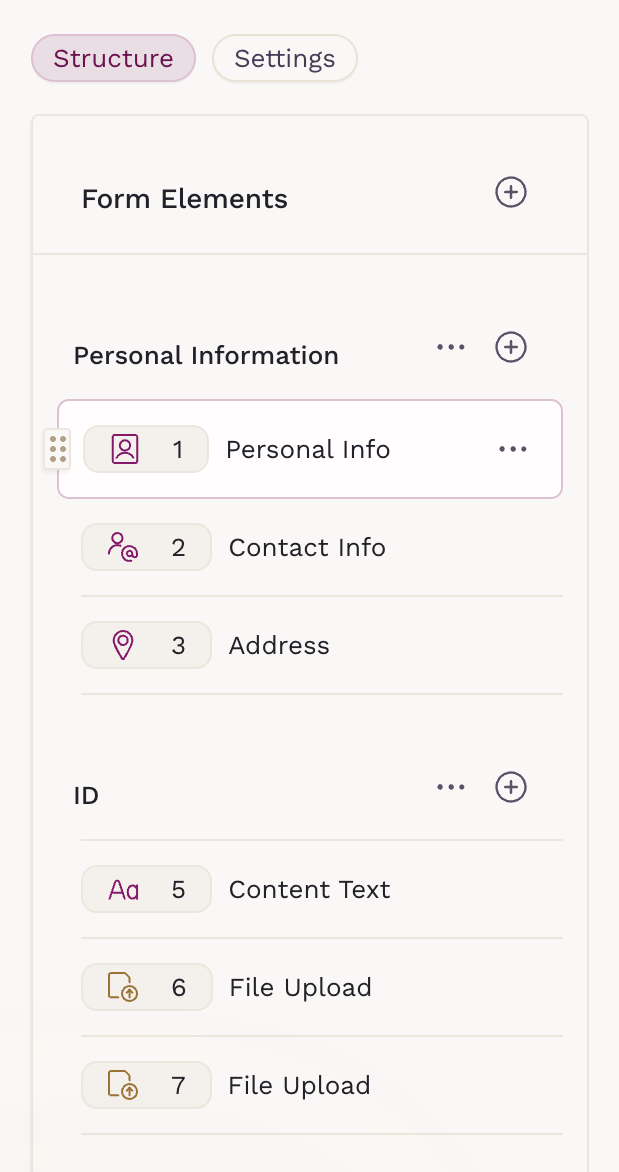Open the Content Text element
This screenshot has height=1172, width=619.
click(309, 890)
